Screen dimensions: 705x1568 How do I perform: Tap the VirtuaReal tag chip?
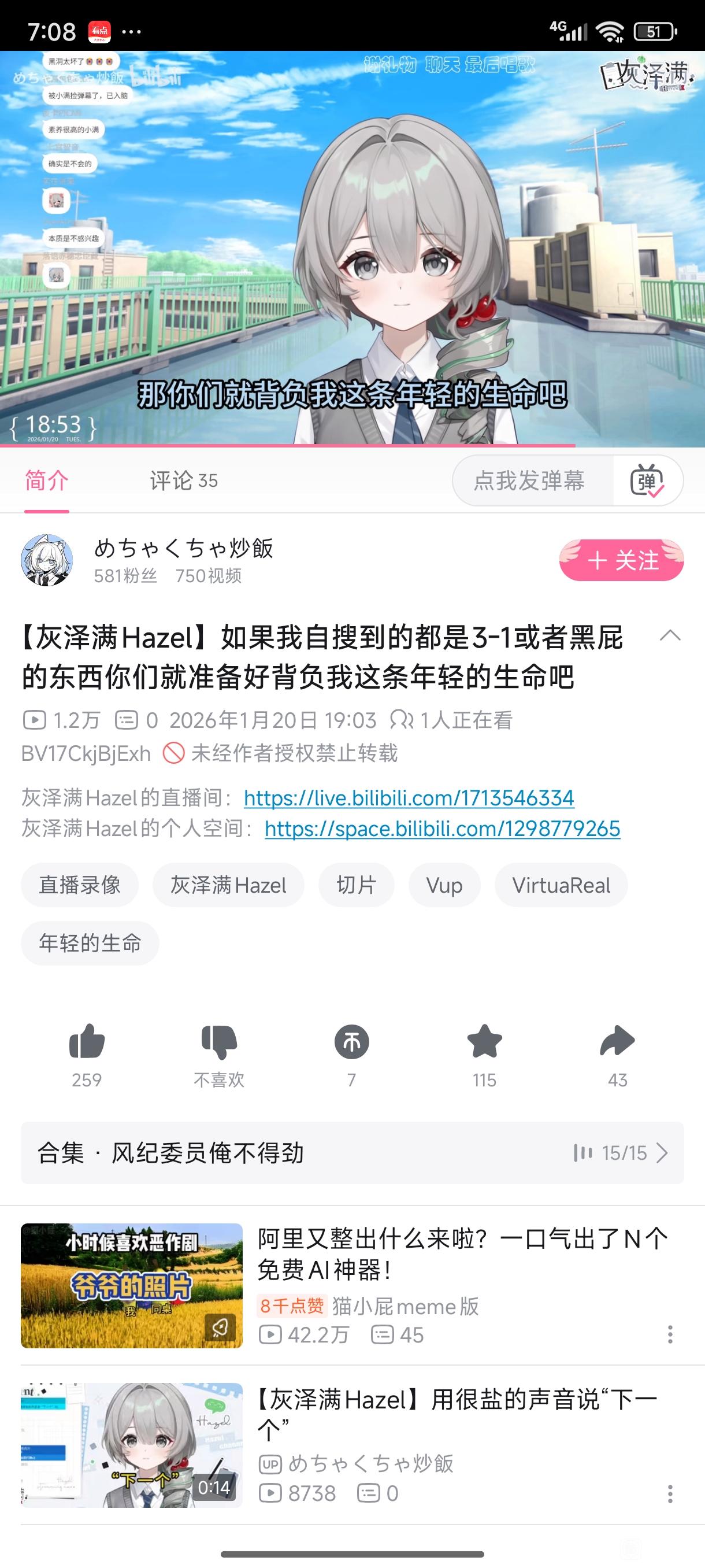561,885
